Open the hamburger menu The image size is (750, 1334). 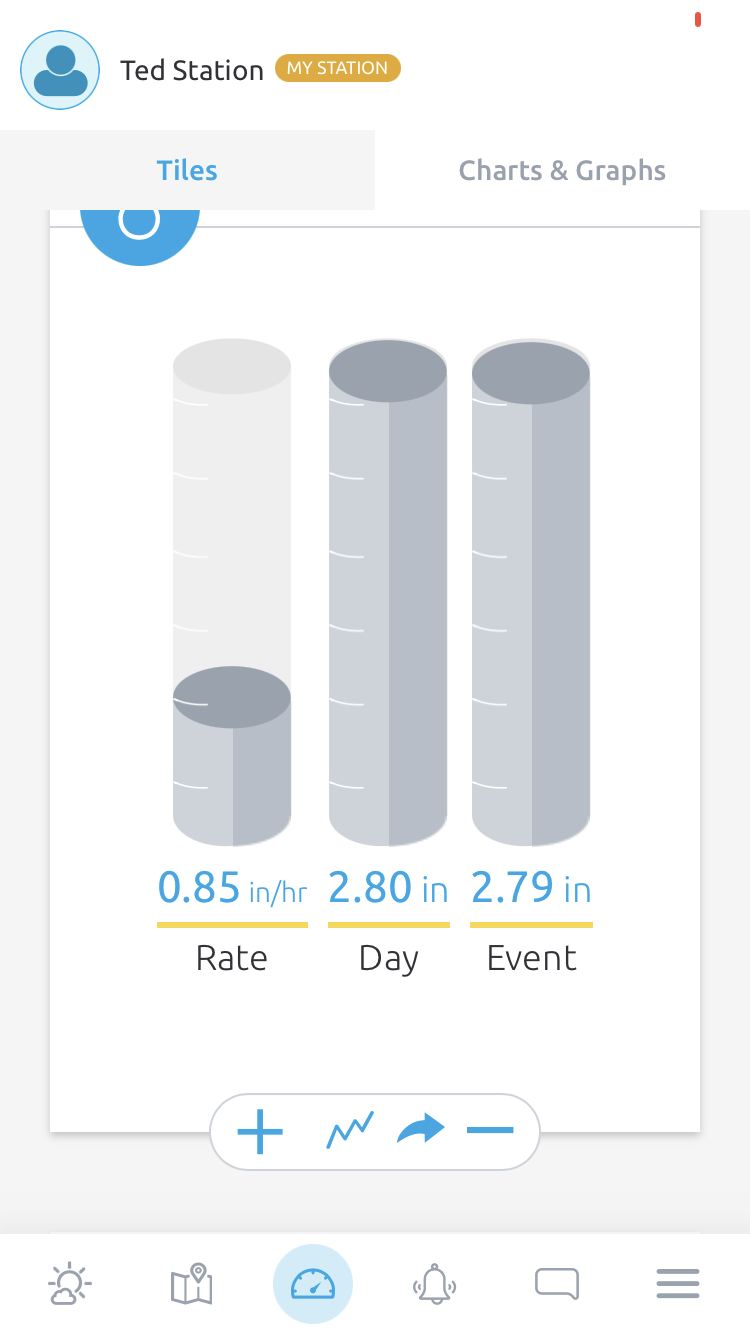point(678,1284)
